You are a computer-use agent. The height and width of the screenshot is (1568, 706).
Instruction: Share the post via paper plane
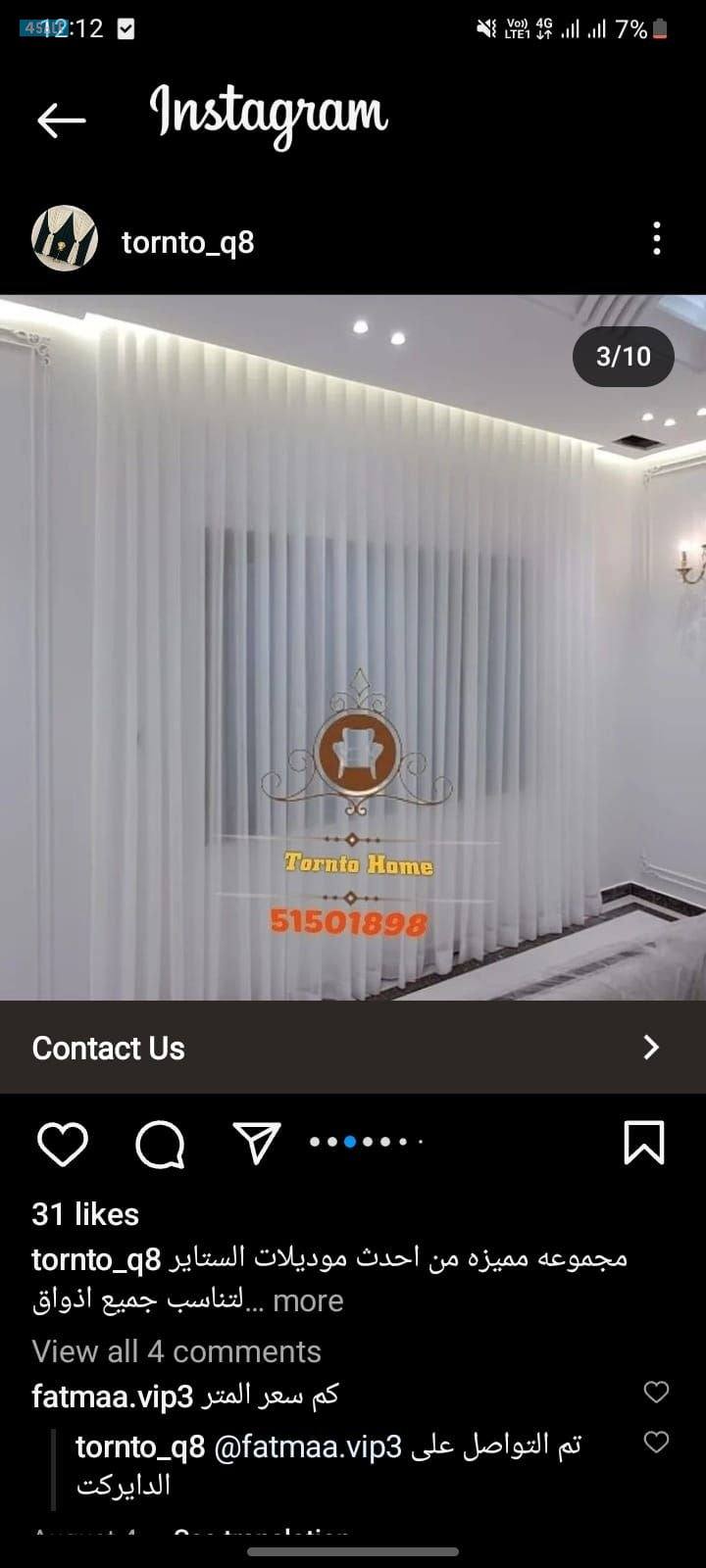pyautogui.click(x=257, y=1143)
